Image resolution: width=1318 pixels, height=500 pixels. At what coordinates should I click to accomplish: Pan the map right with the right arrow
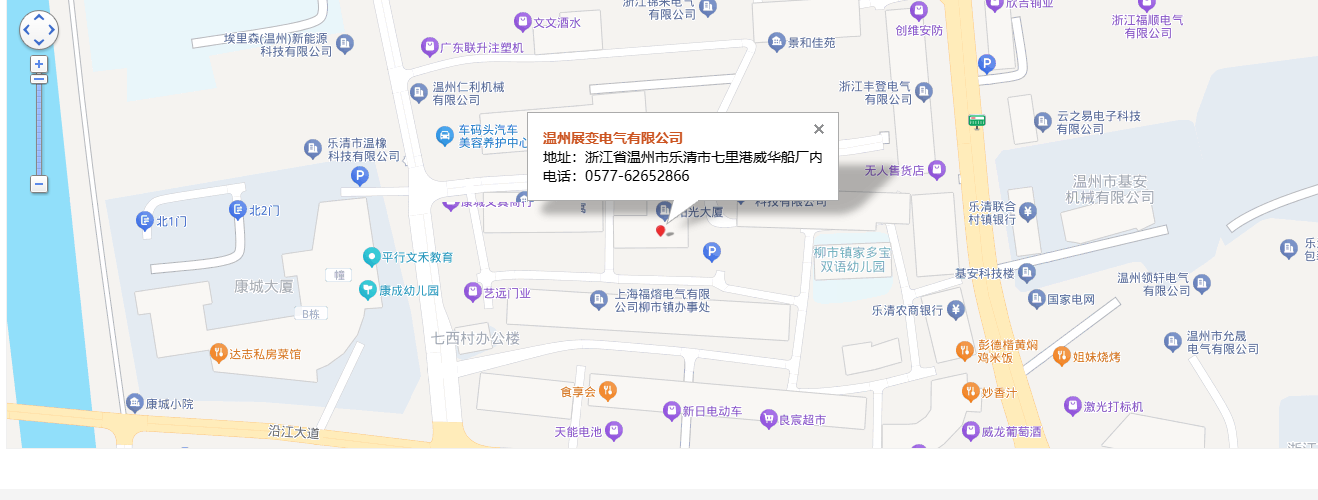(51, 30)
